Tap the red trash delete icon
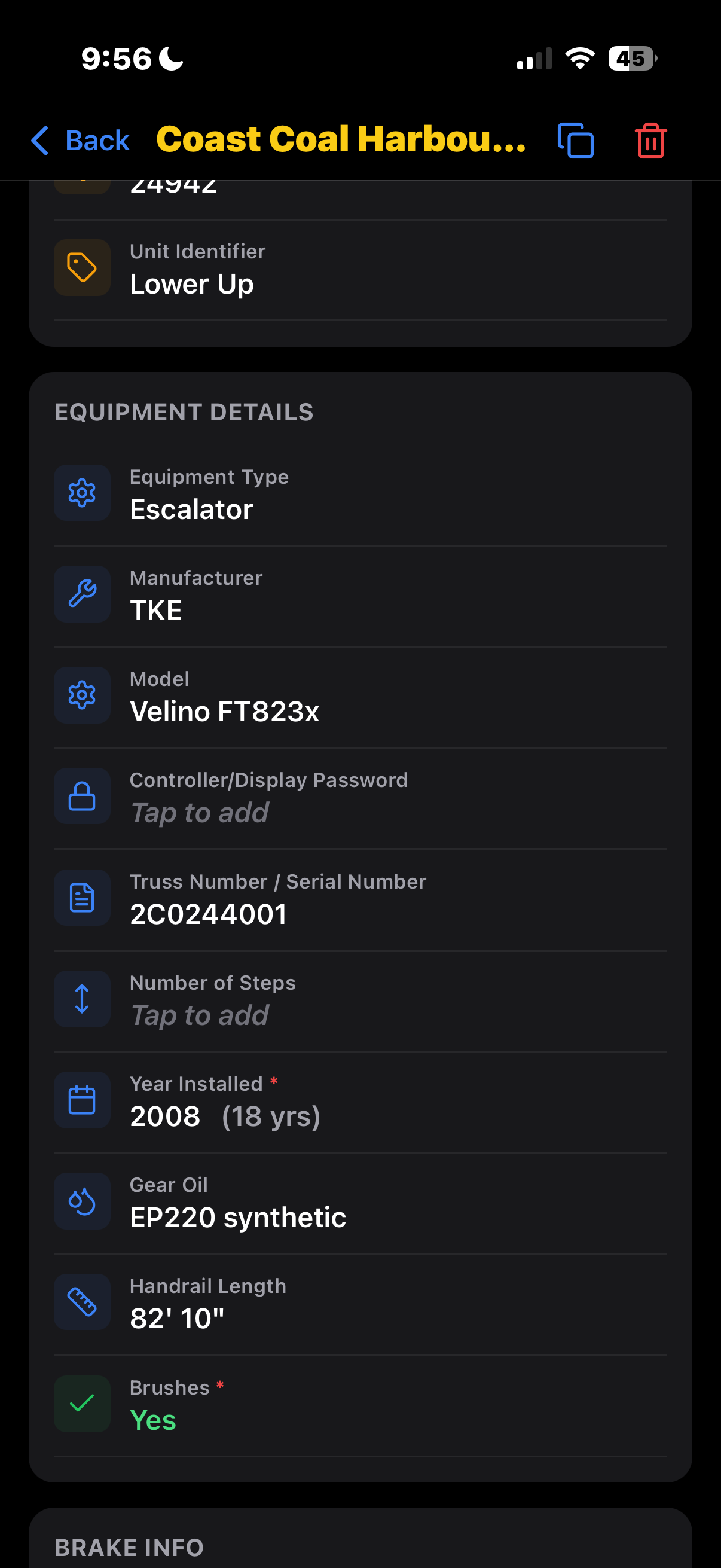 coord(650,140)
